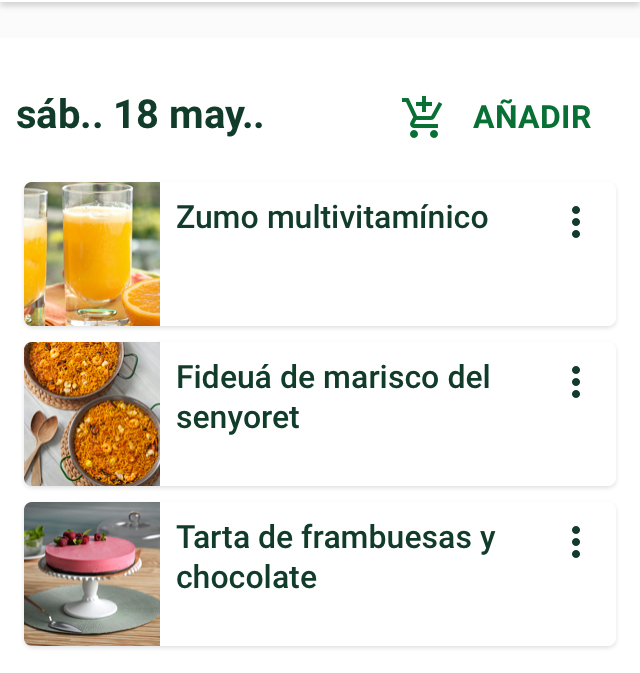
Task: Select the Tarta de frambuesas y chocolate card
Action: tap(335, 557)
